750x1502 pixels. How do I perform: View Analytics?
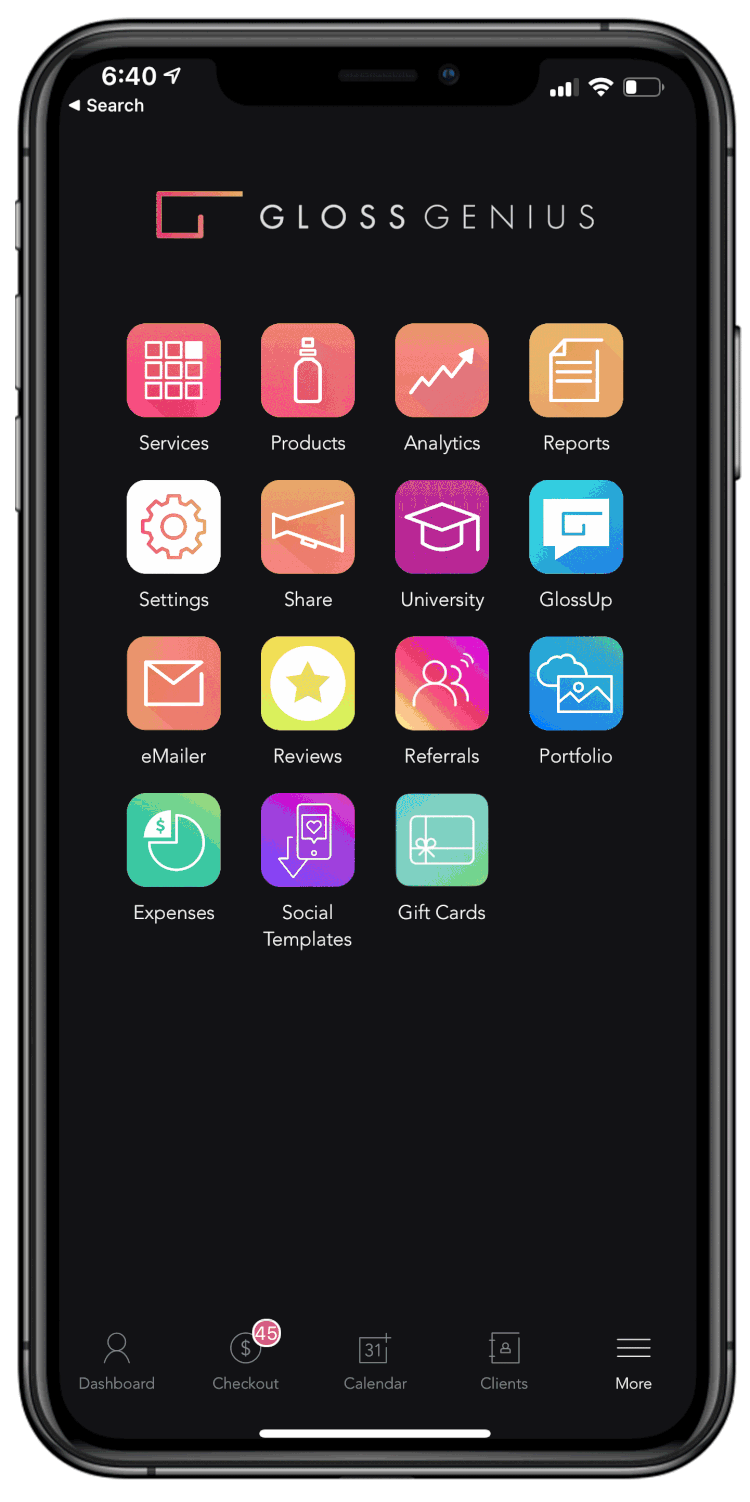coord(442,370)
